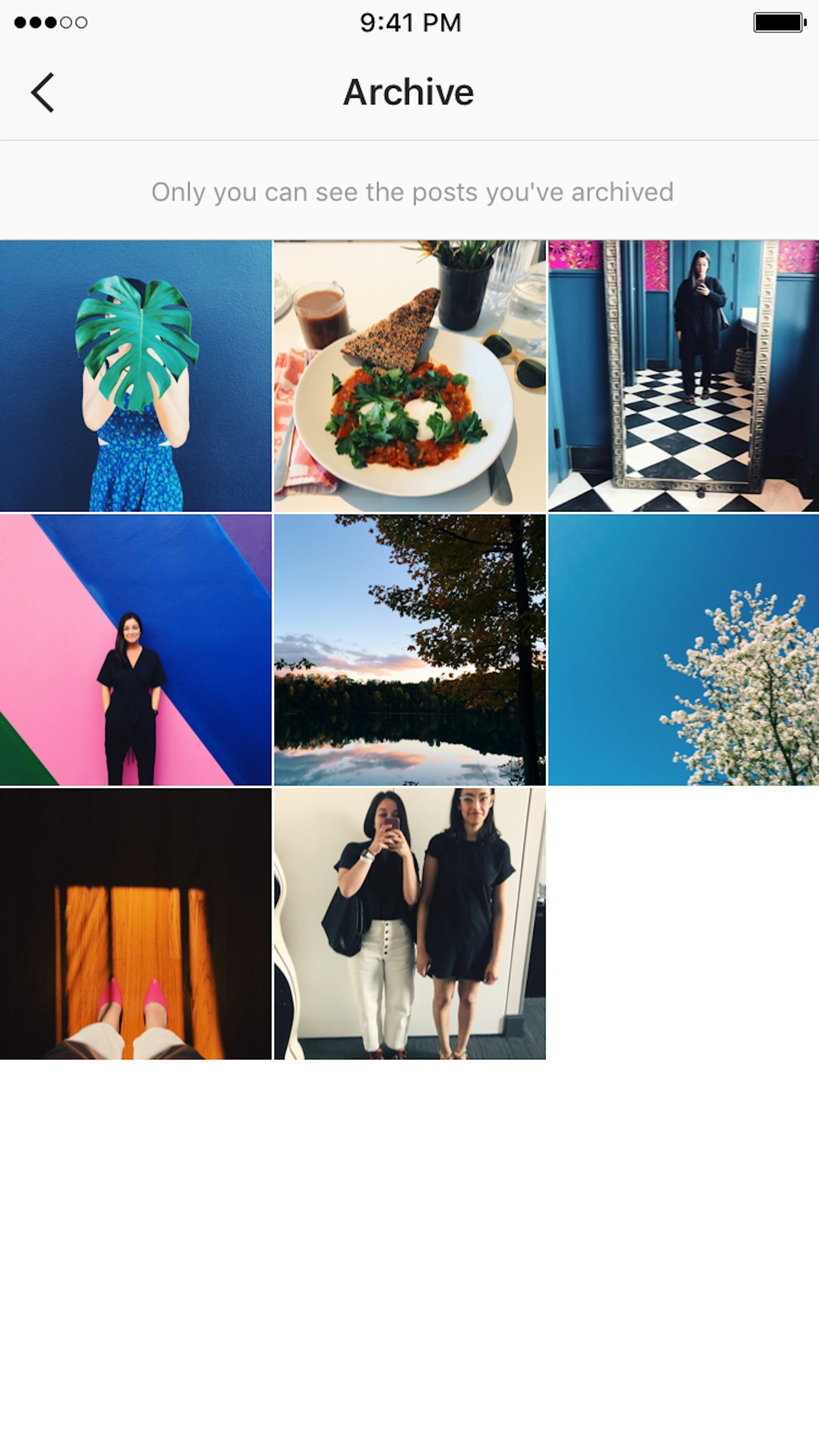Open the pink and blue striped wall portrait
The image size is (819, 1456).
(136, 647)
